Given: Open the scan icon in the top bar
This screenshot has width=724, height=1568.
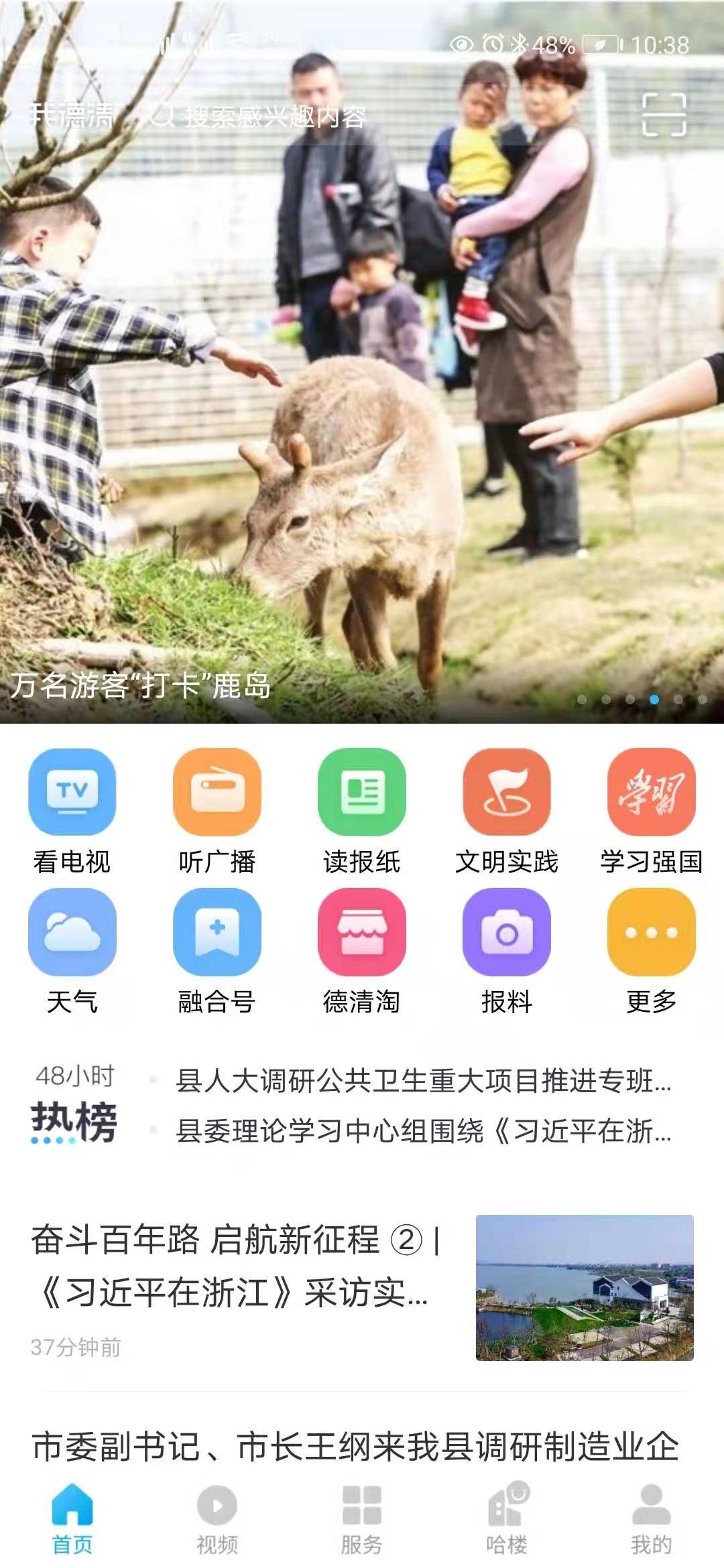Looking at the screenshot, I should [x=664, y=115].
